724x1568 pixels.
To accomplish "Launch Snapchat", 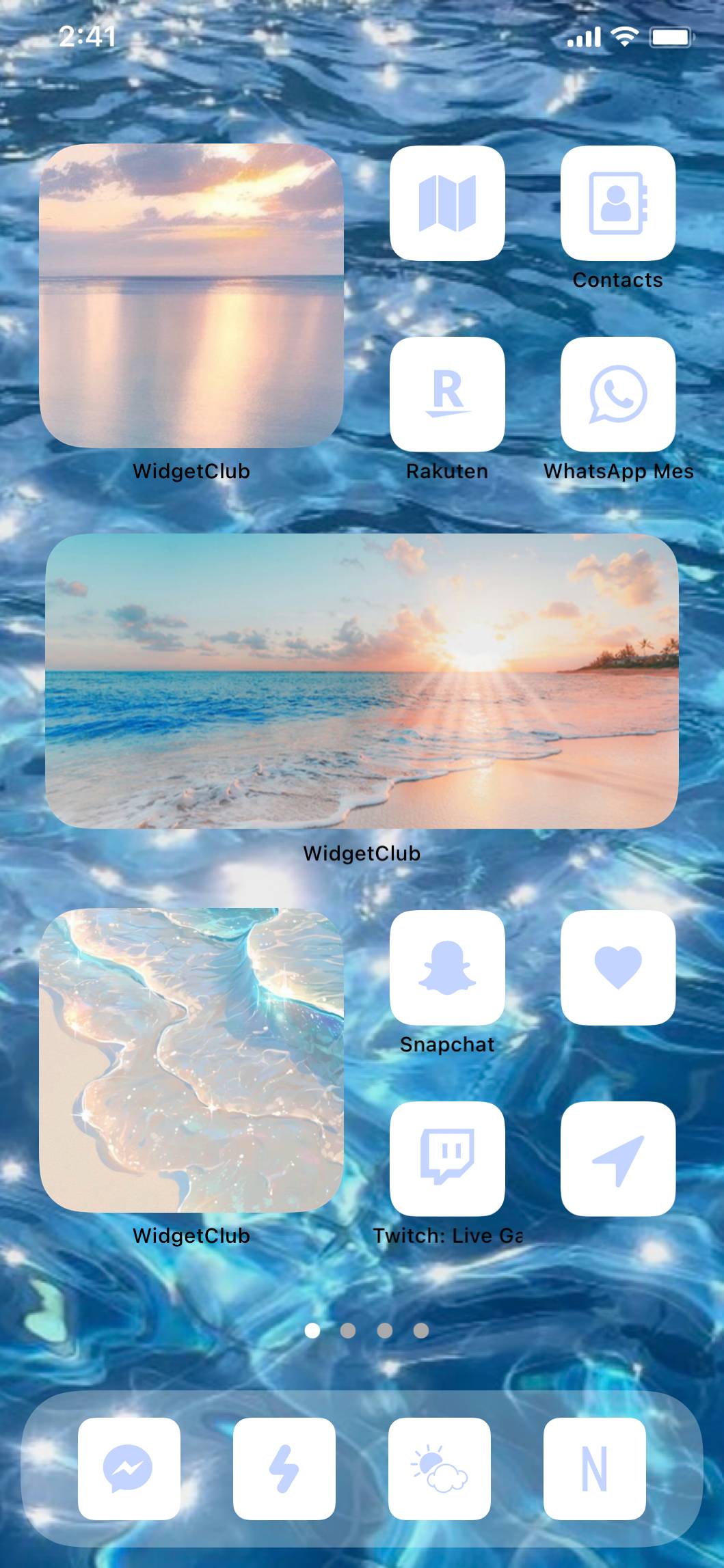I will pyautogui.click(x=447, y=967).
